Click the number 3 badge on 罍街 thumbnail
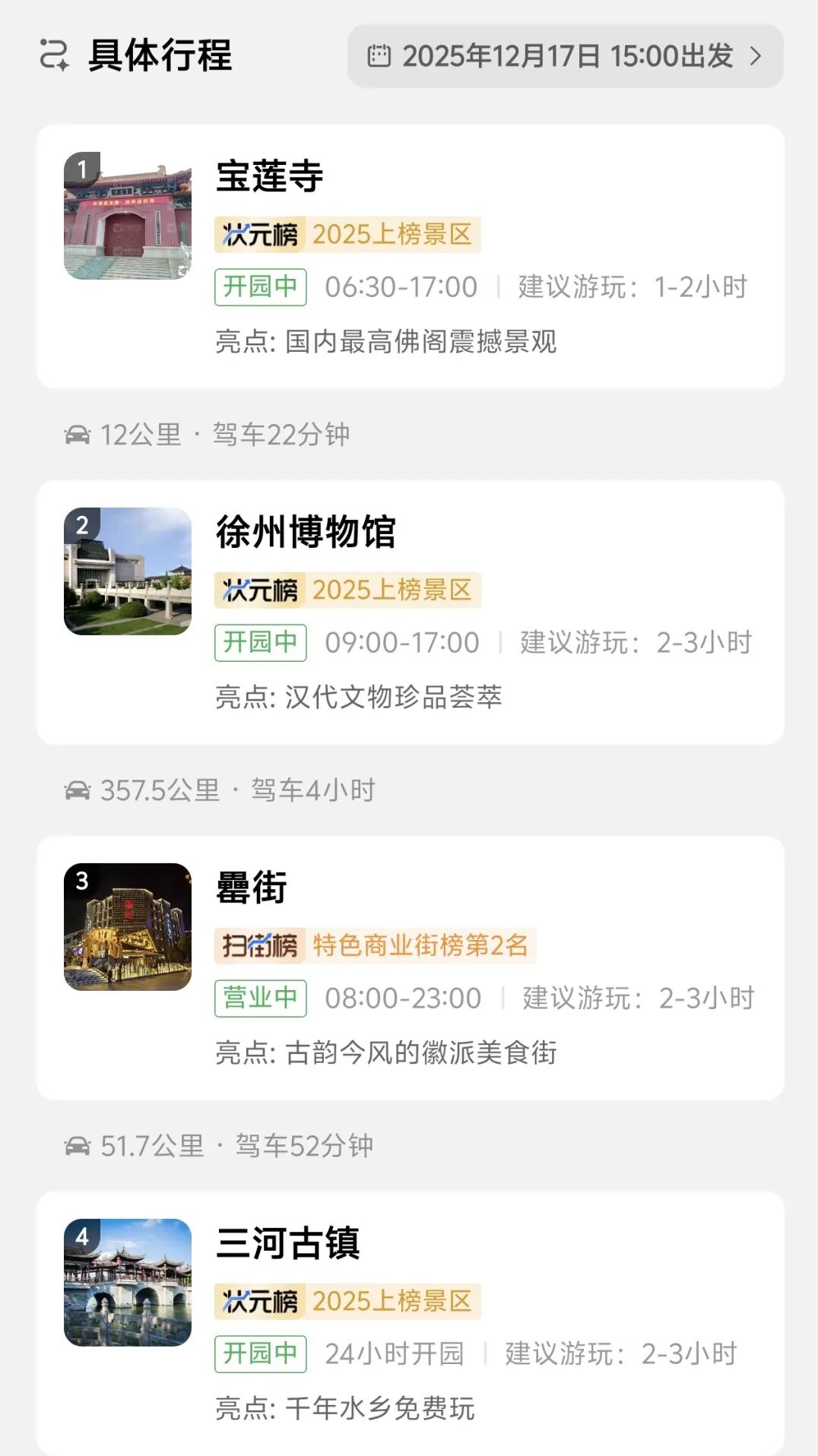Image resolution: width=818 pixels, height=1456 pixels. coord(84,882)
